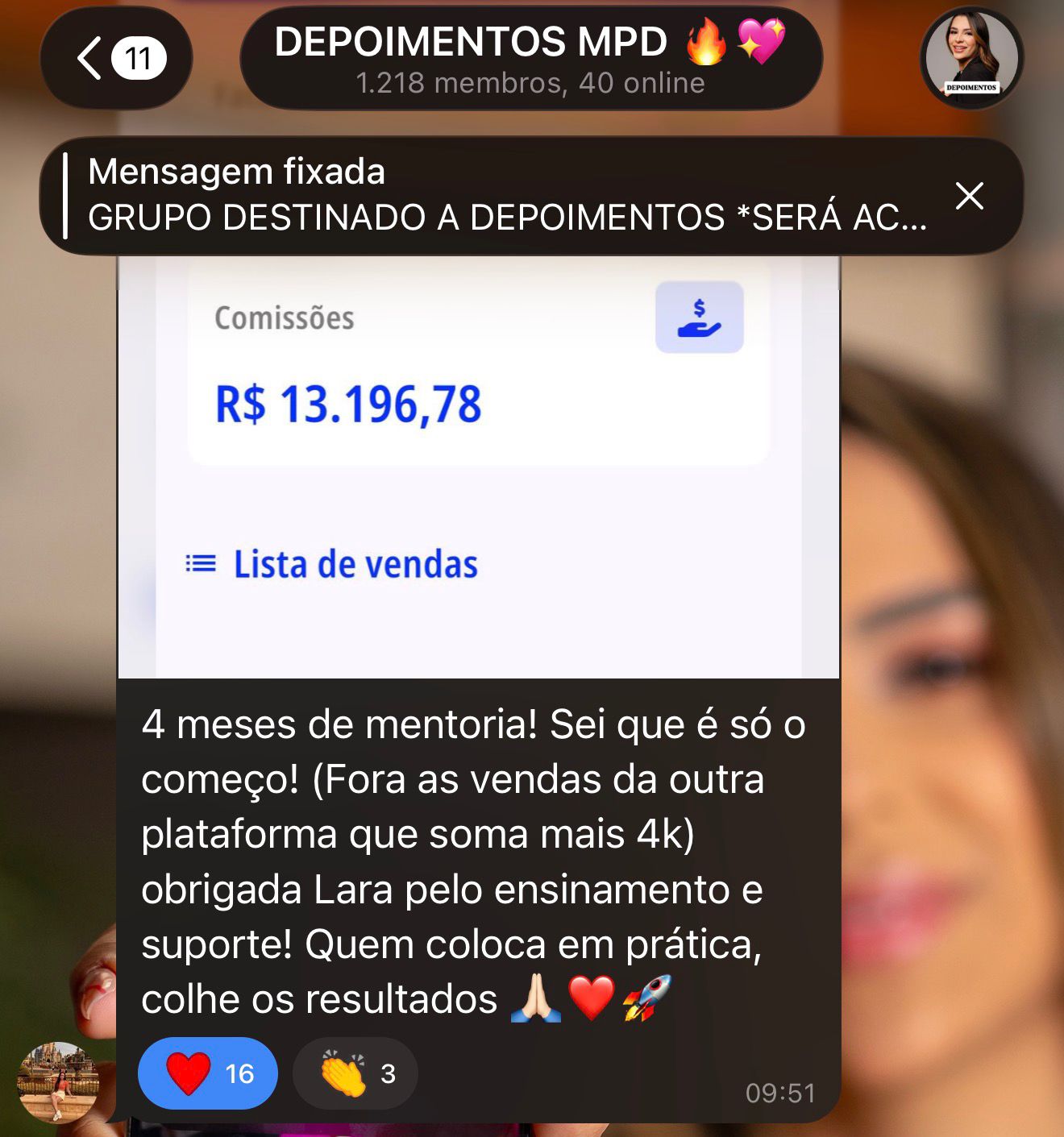Screen dimensions: 1064x1137
Task: Tap the sender's profile avatar near the message
Action: pyautogui.click(x=60, y=1081)
